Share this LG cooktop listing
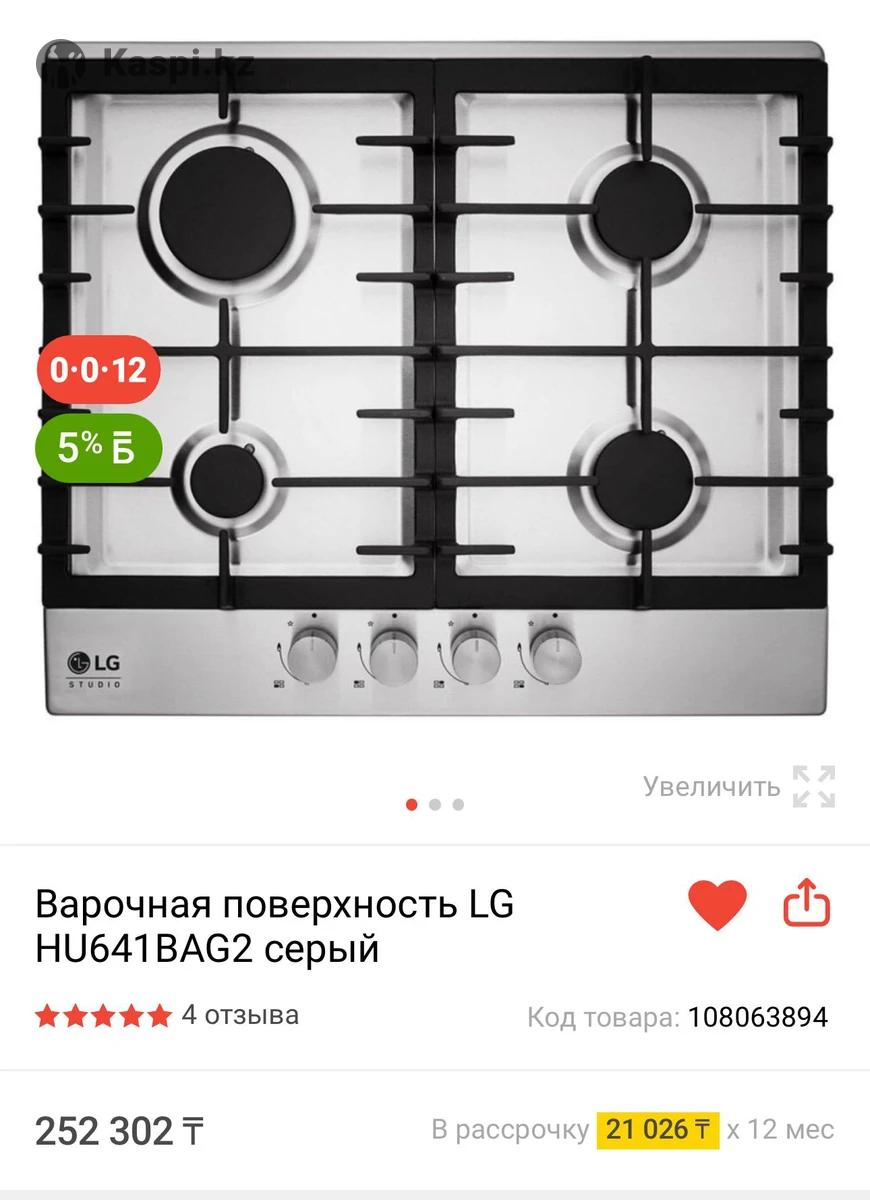The width and height of the screenshot is (870, 1200). [x=806, y=904]
